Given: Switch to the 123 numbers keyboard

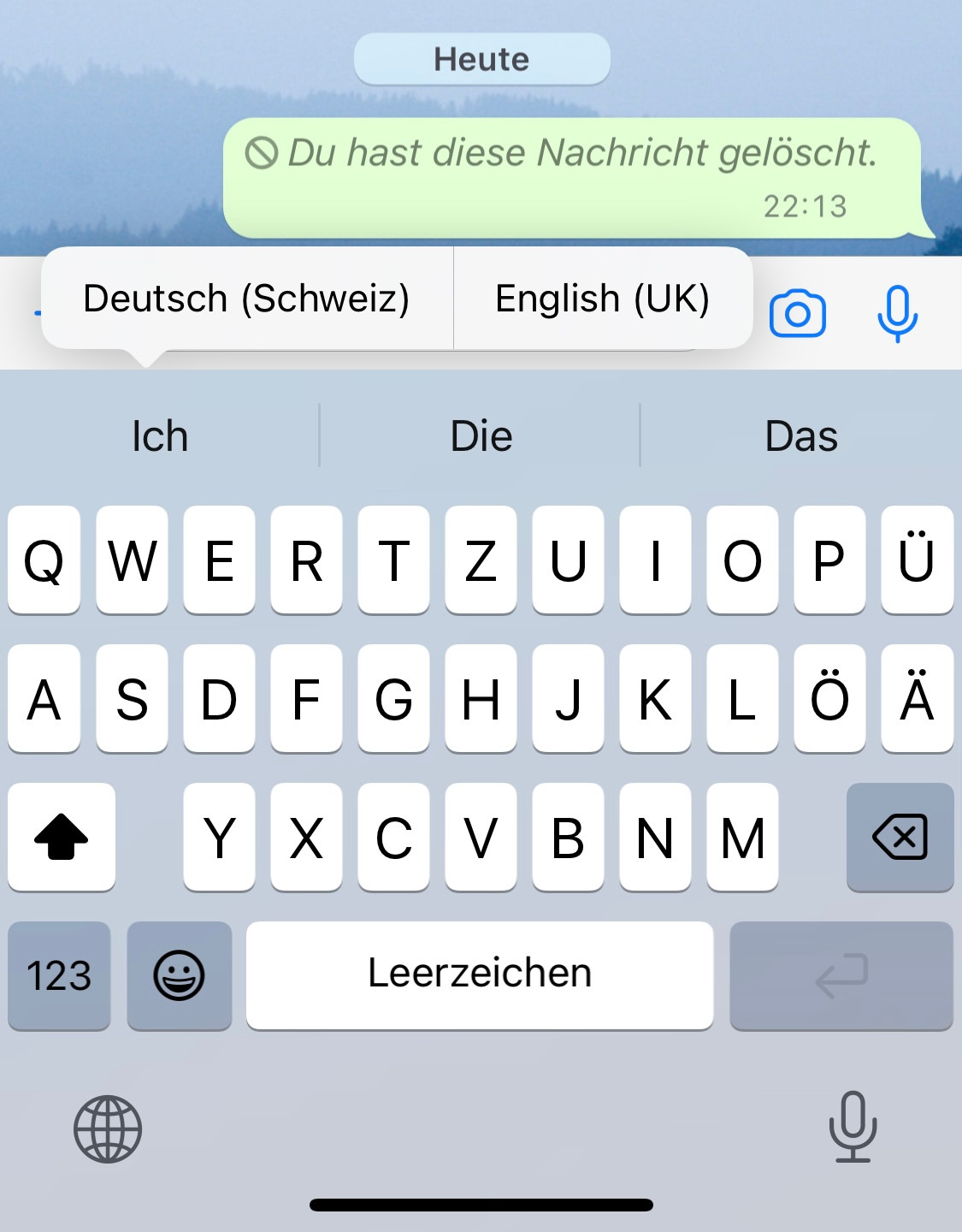Looking at the screenshot, I should pos(59,975).
